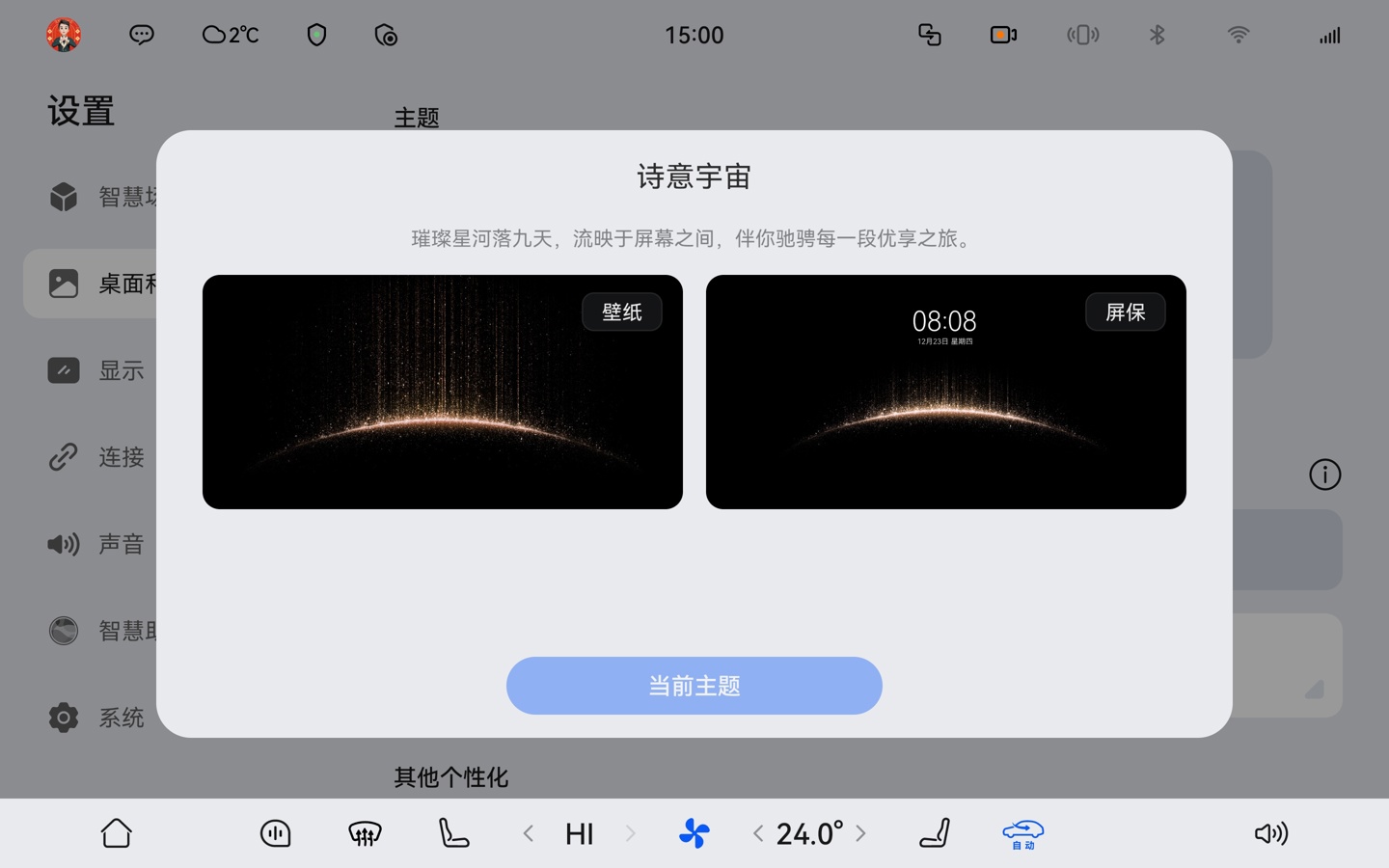Image resolution: width=1389 pixels, height=868 pixels.
Task: Open the volume control
Action: [1270, 833]
